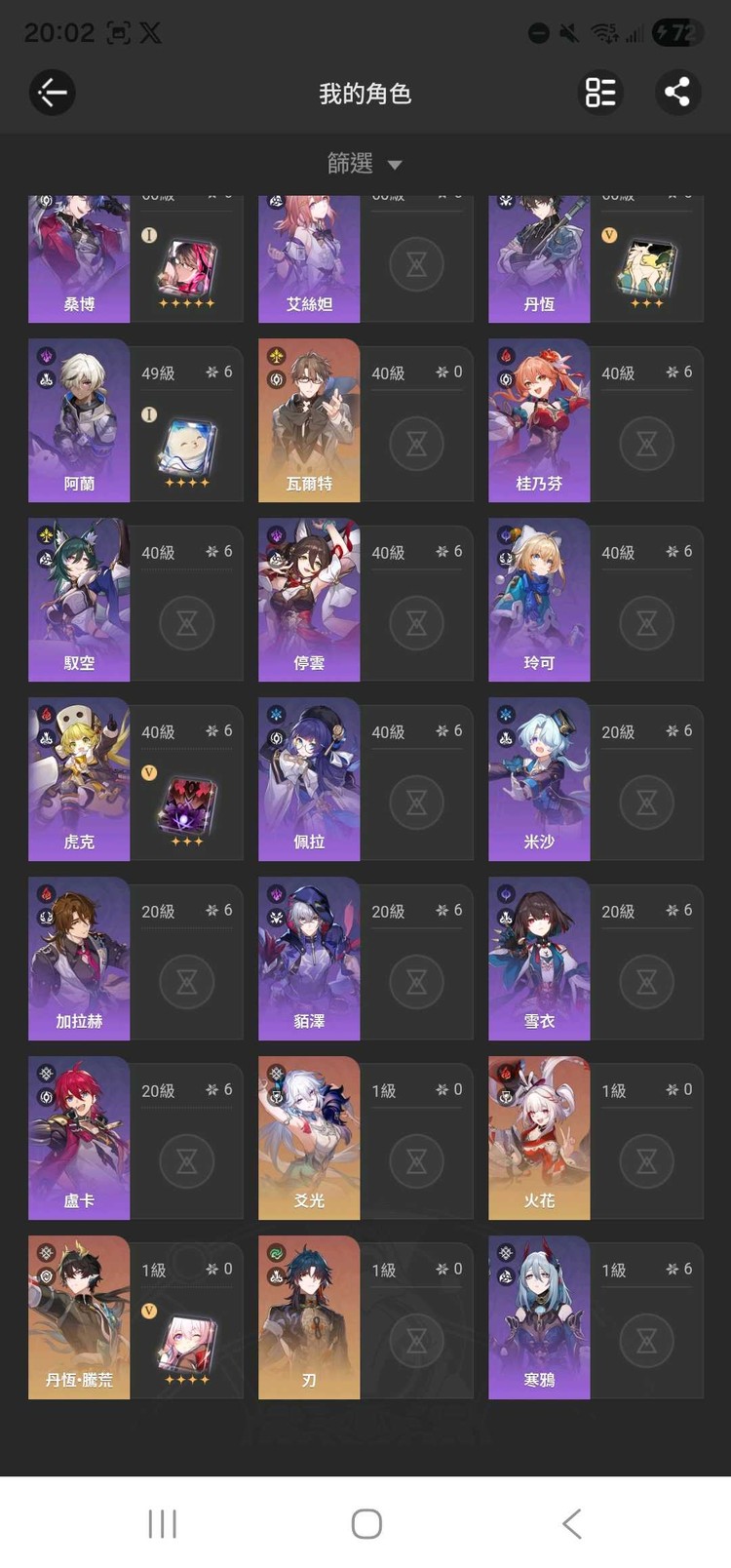Image resolution: width=731 pixels, height=1568 pixels.
Task: Expand the 篩選 filter dropdown
Action: coord(365,164)
